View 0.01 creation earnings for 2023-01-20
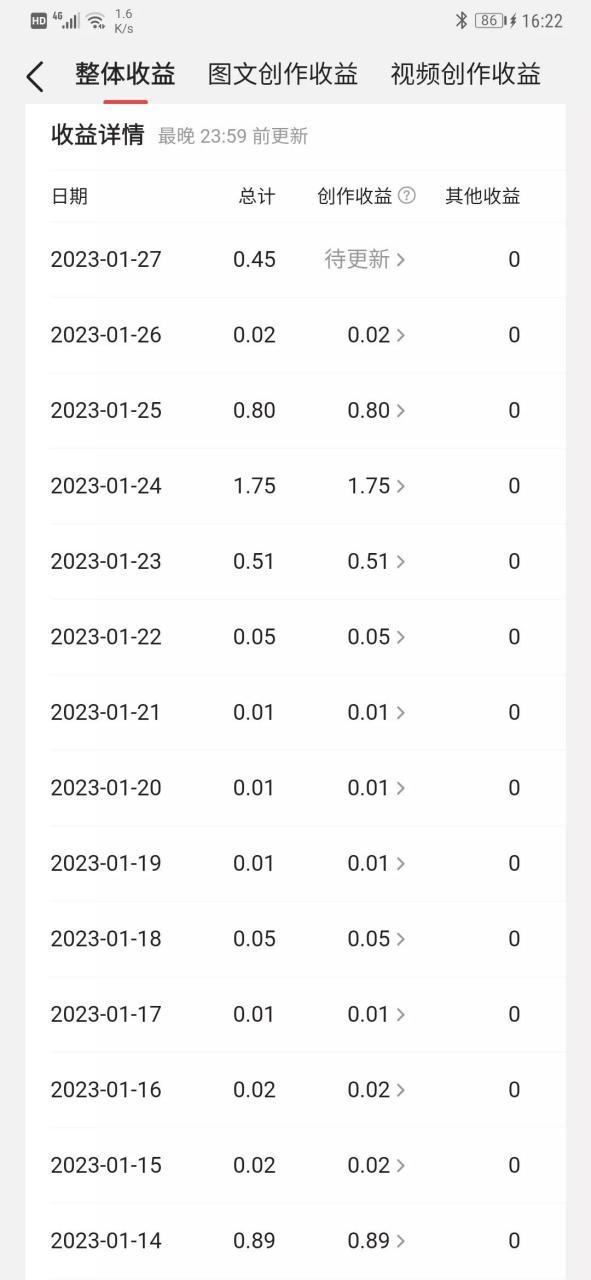Screen dimensions: 591x1280 [x=376, y=788]
